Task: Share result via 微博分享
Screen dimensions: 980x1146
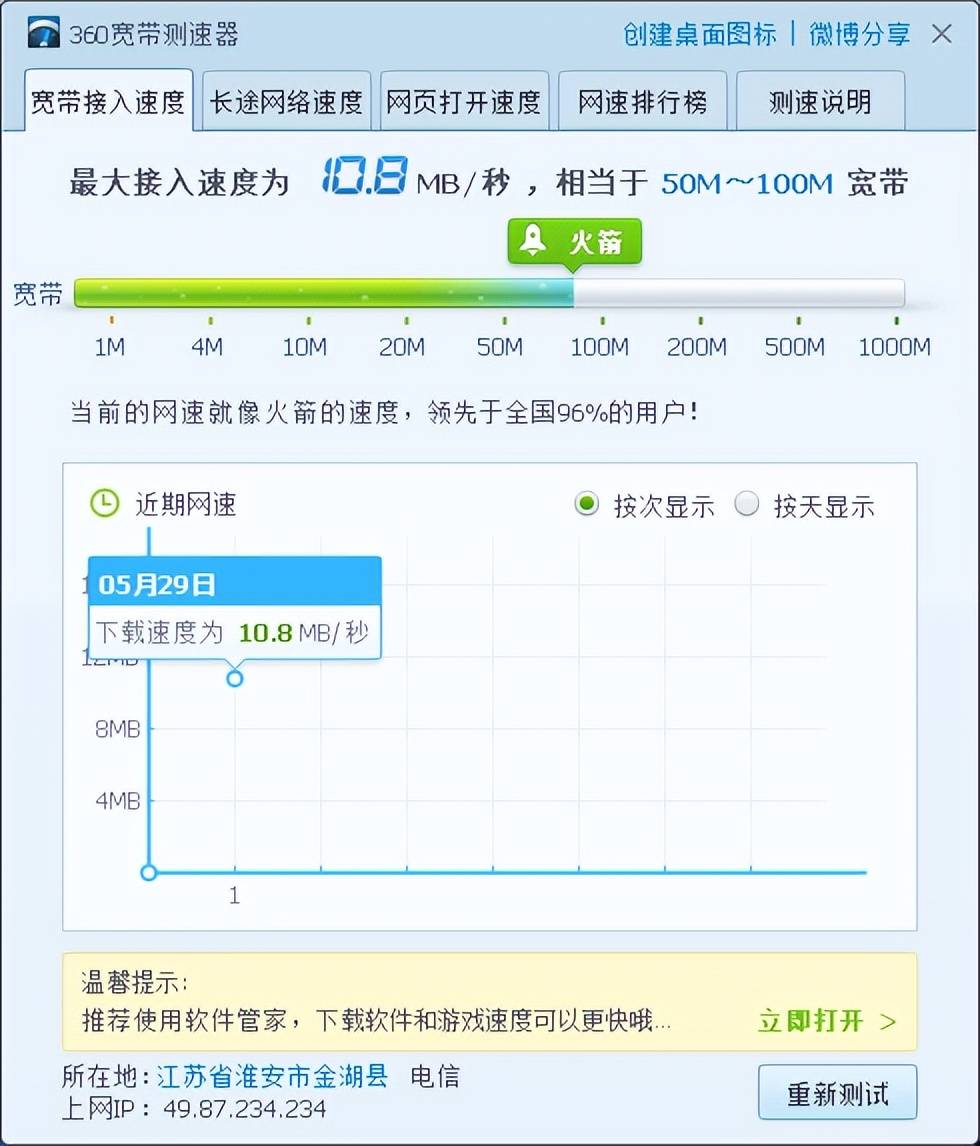Action: [x=859, y=34]
